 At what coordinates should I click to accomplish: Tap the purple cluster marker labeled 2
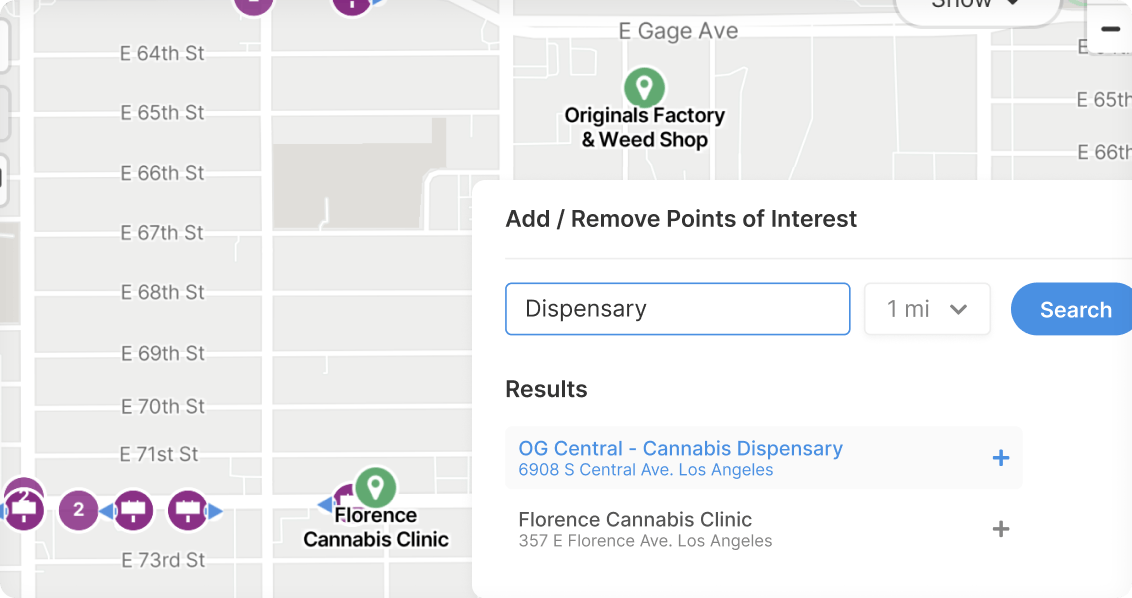point(78,511)
